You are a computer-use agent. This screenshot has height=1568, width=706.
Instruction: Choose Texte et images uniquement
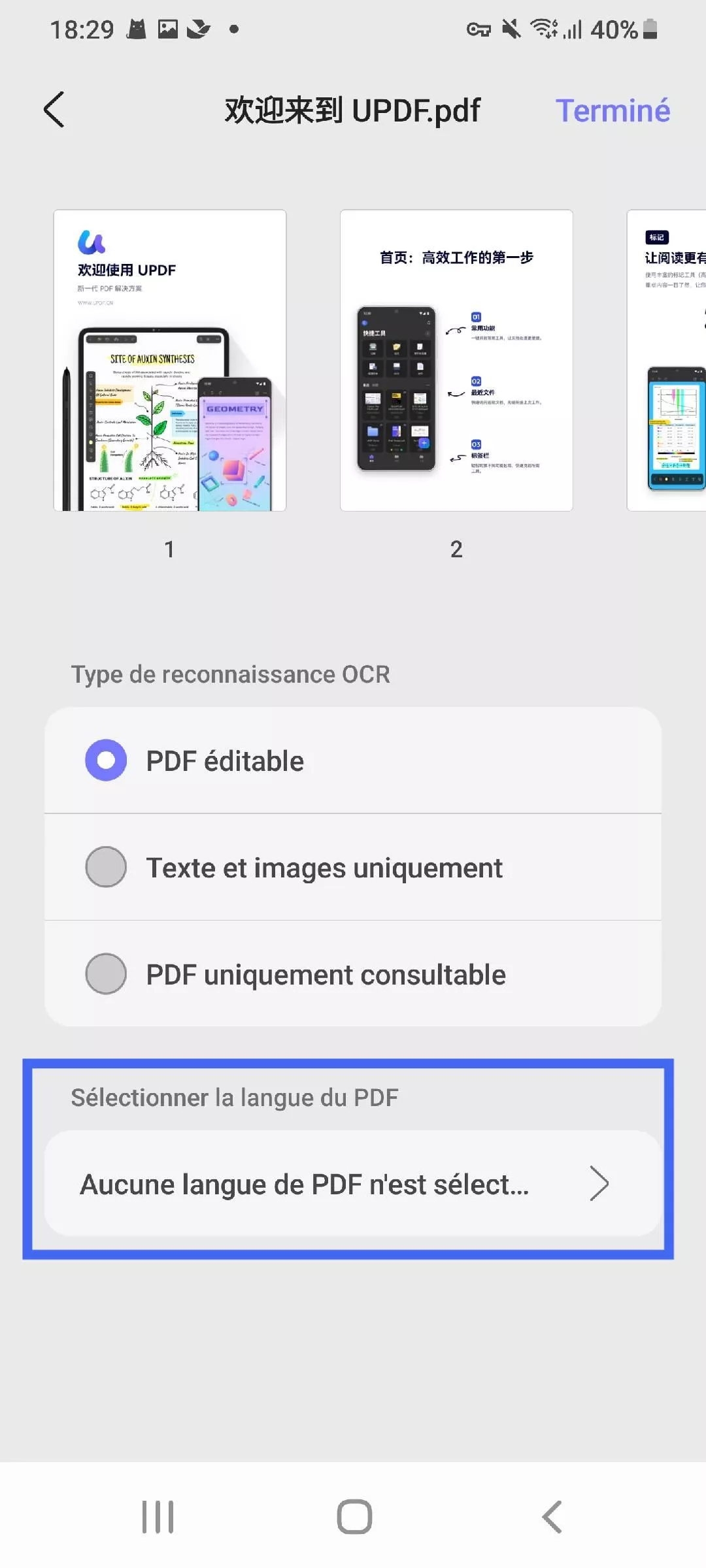coord(106,867)
